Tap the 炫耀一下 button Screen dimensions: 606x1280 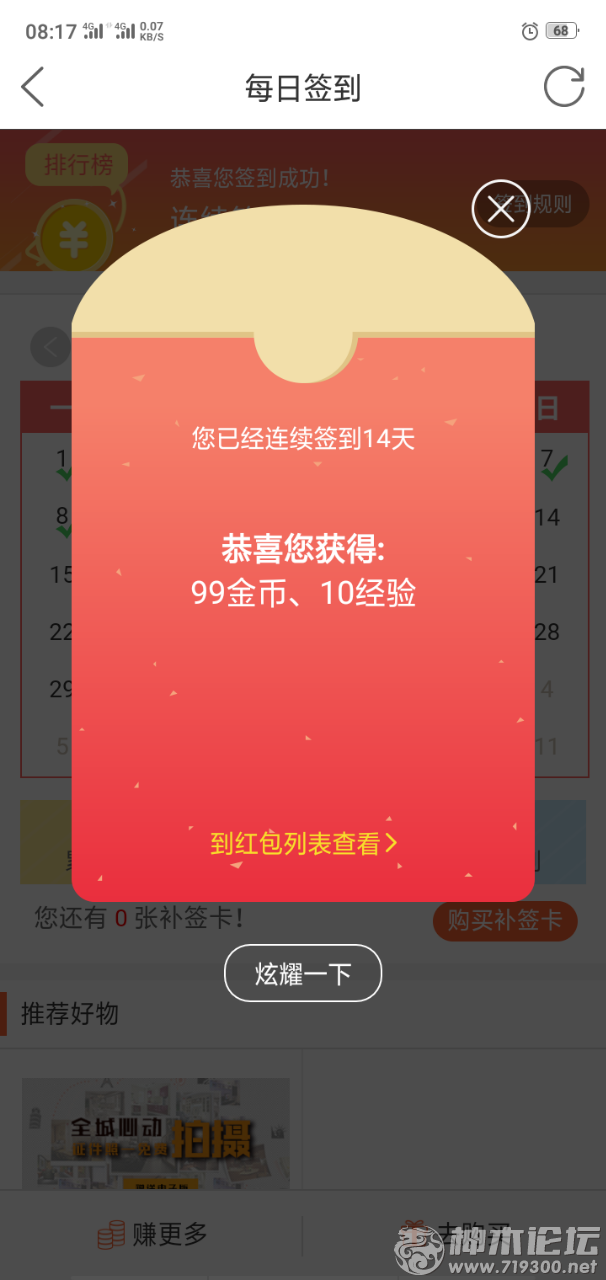[x=303, y=973]
